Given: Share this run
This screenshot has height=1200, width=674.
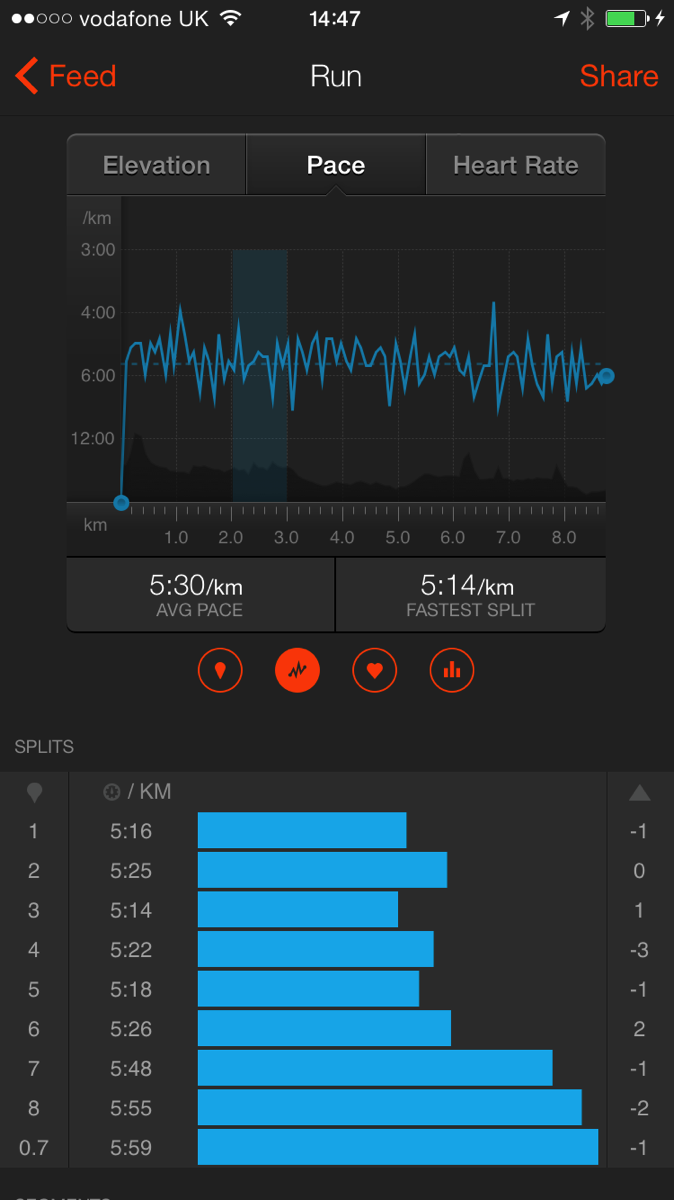Looking at the screenshot, I should (618, 77).
